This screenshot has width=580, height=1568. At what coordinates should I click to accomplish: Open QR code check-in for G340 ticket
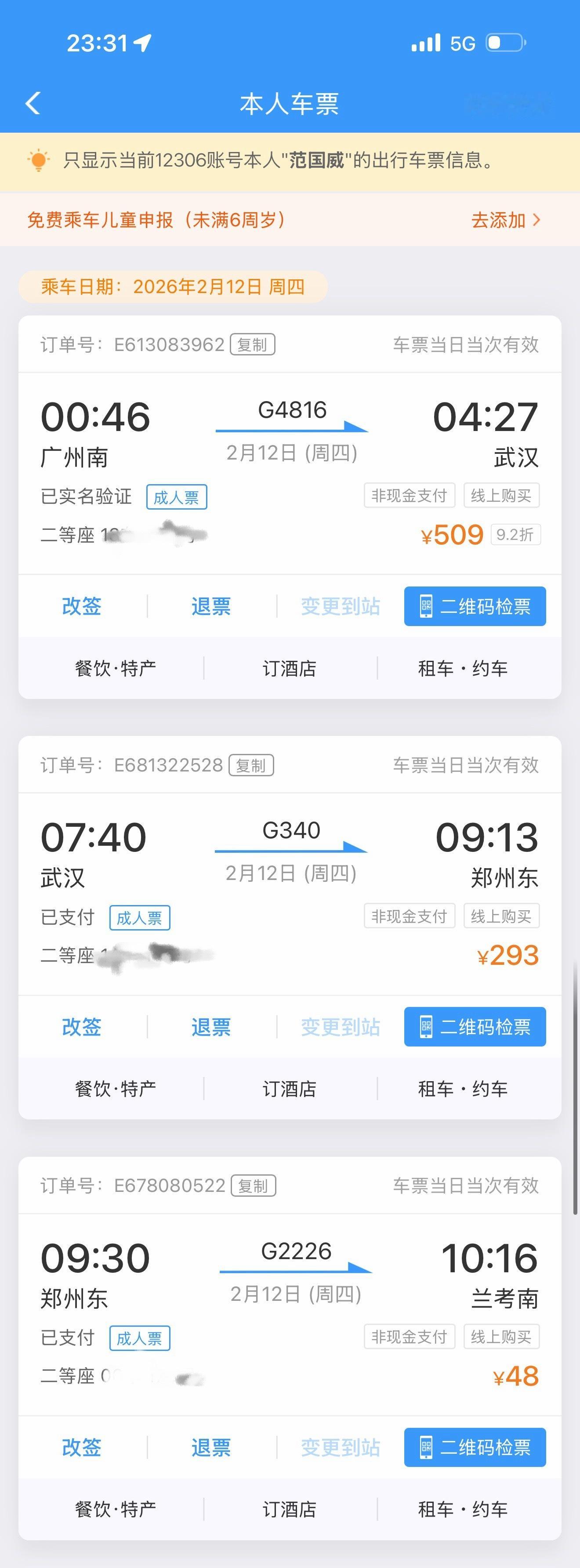point(475,1027)
